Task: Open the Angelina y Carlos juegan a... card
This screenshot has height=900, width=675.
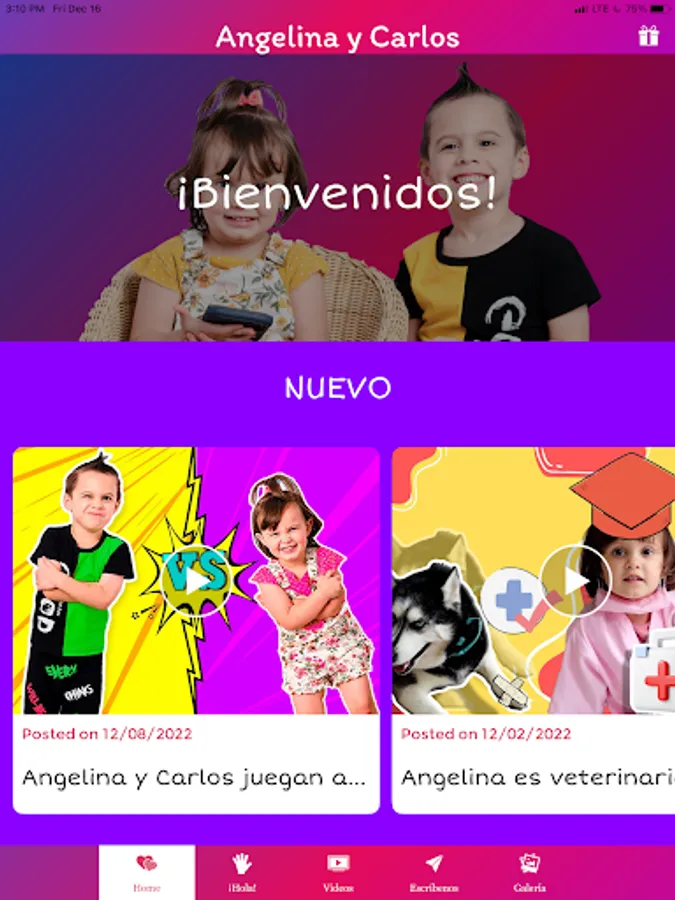Action: [196, 630]
